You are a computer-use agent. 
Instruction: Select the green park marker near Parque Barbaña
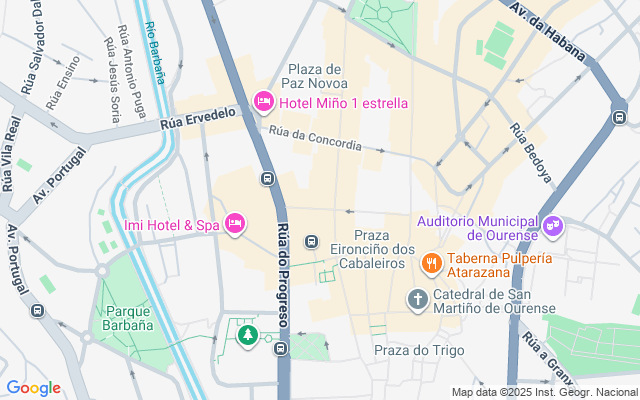click(x=247, y=335)
